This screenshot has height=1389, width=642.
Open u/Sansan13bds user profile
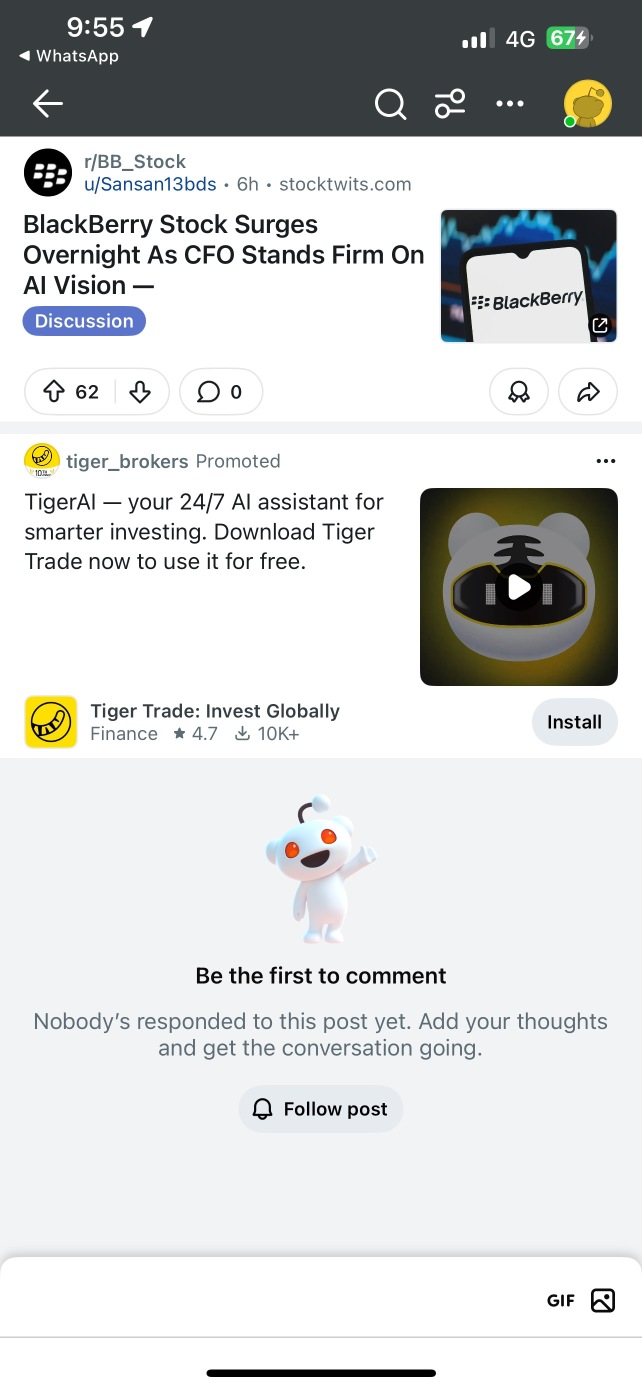(150, 184)
